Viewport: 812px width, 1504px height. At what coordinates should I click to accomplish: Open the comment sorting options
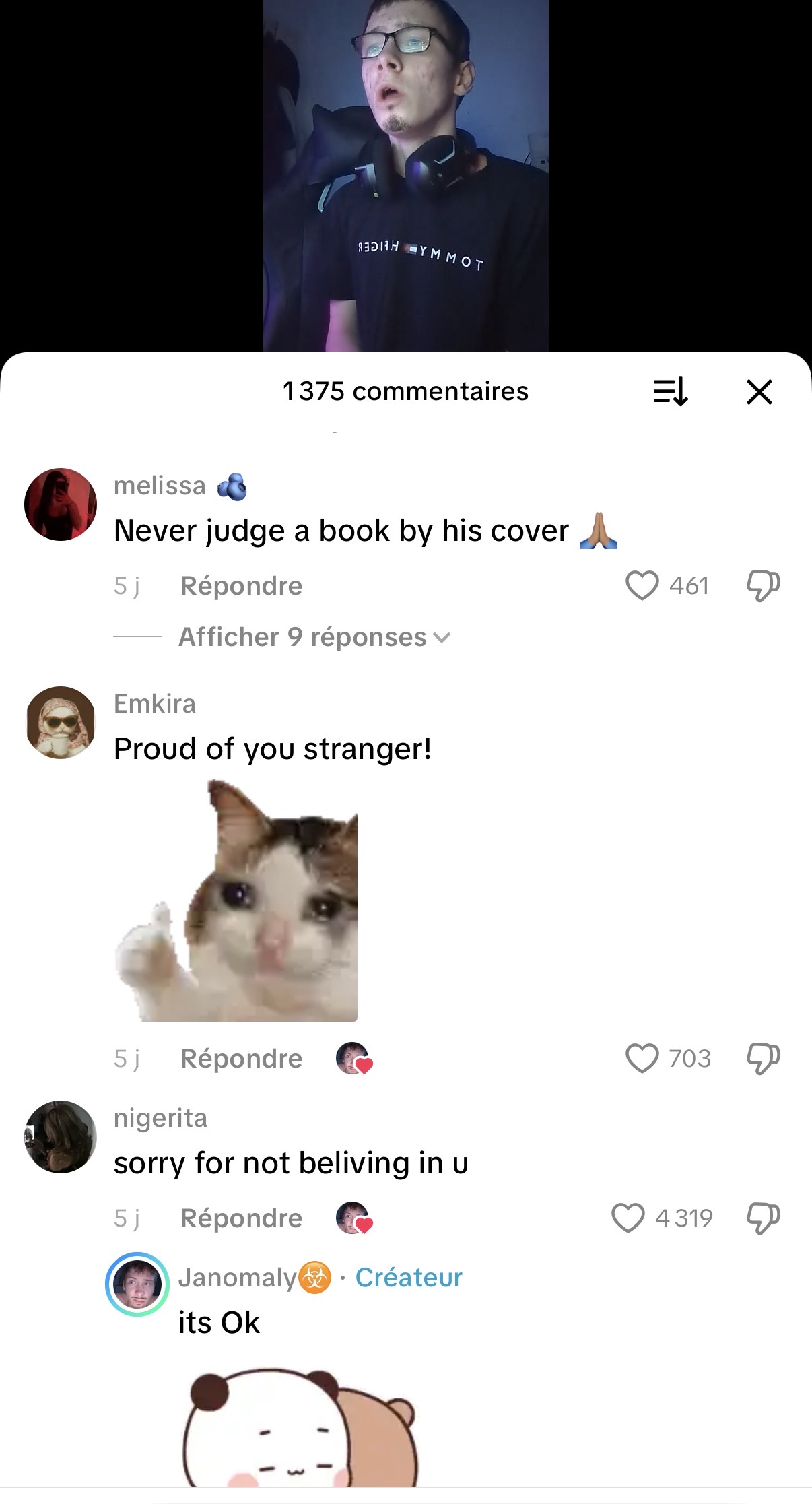[670, 391]
